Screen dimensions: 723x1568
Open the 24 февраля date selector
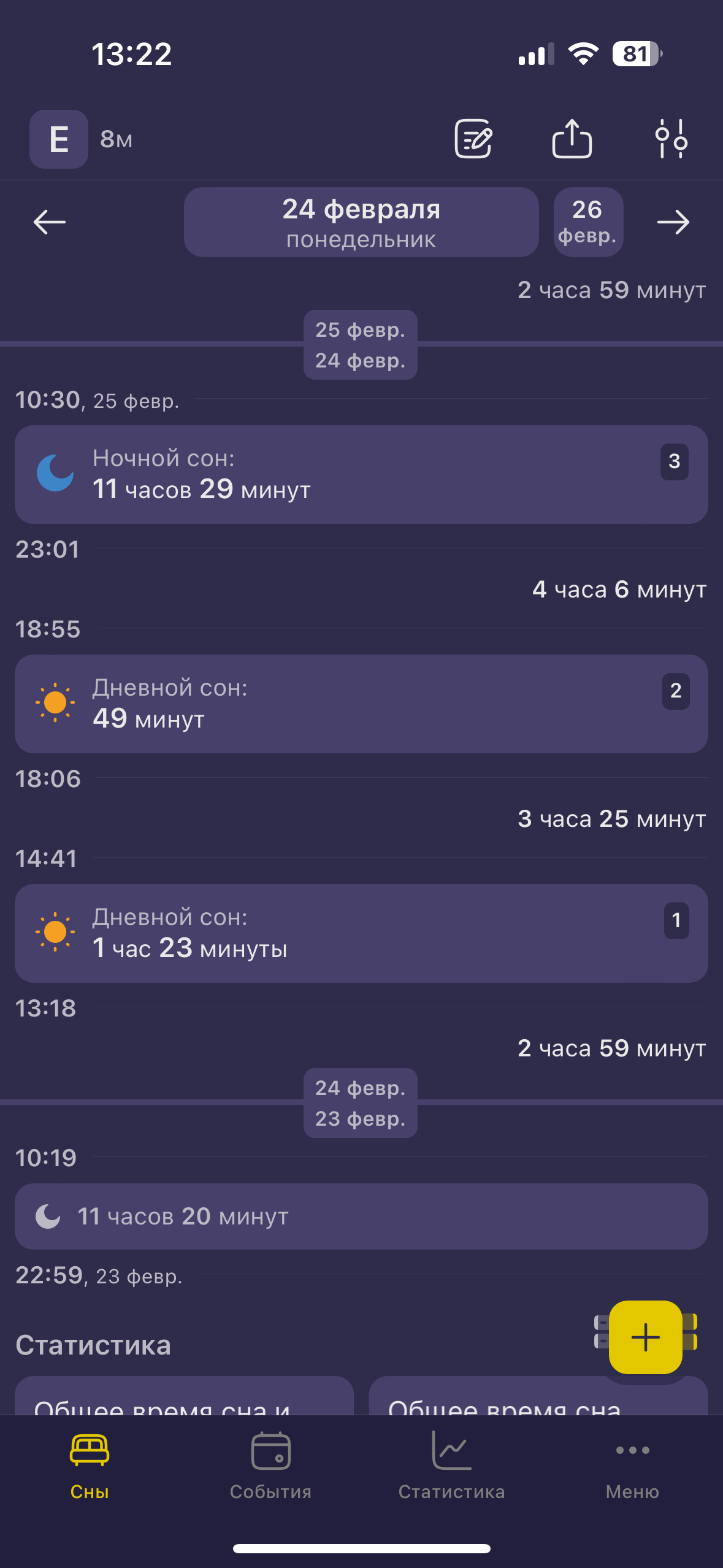click(361, 222)
